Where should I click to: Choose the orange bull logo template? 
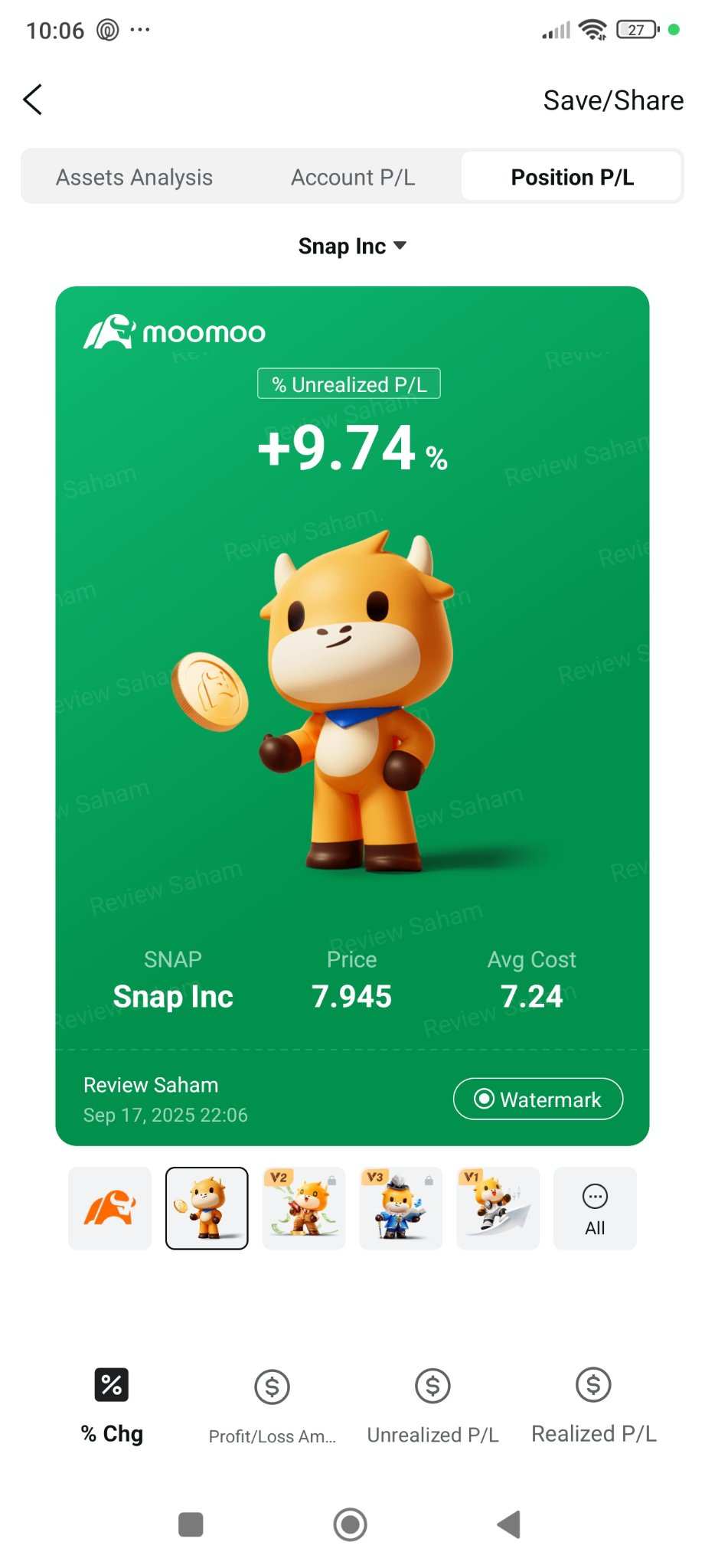[110, 1208]
